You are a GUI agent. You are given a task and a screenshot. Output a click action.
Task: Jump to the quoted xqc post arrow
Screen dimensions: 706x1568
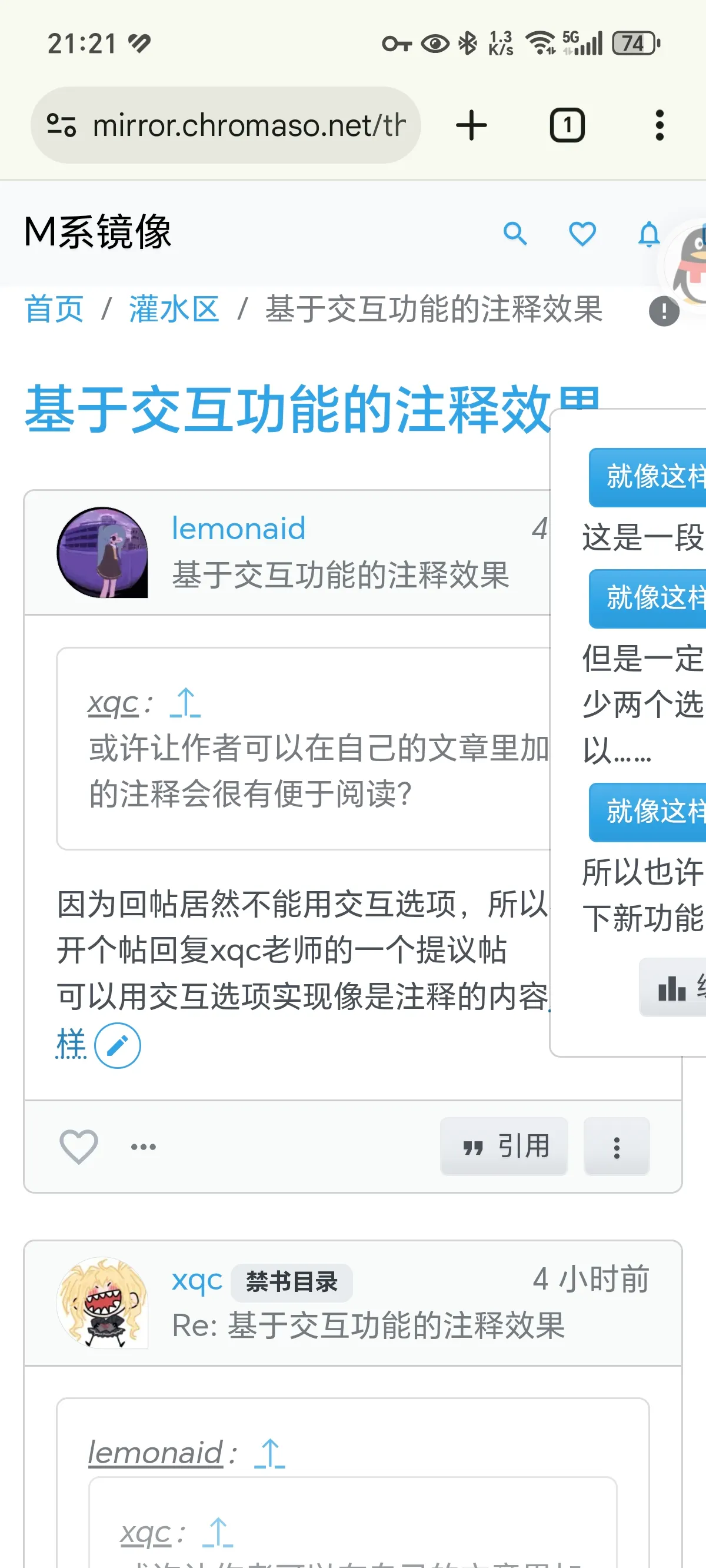(x=185, y=702)
